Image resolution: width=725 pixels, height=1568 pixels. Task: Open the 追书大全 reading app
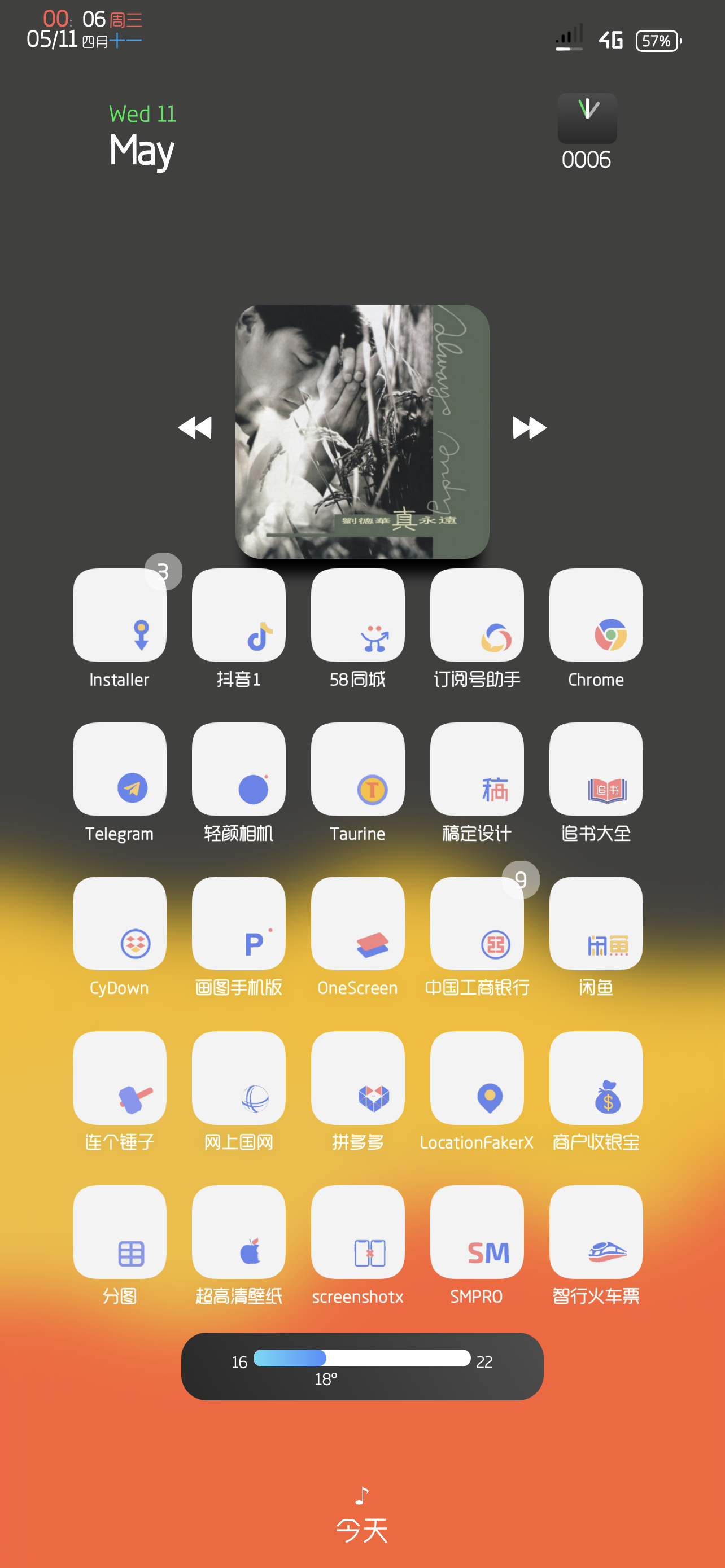(595, 769)
